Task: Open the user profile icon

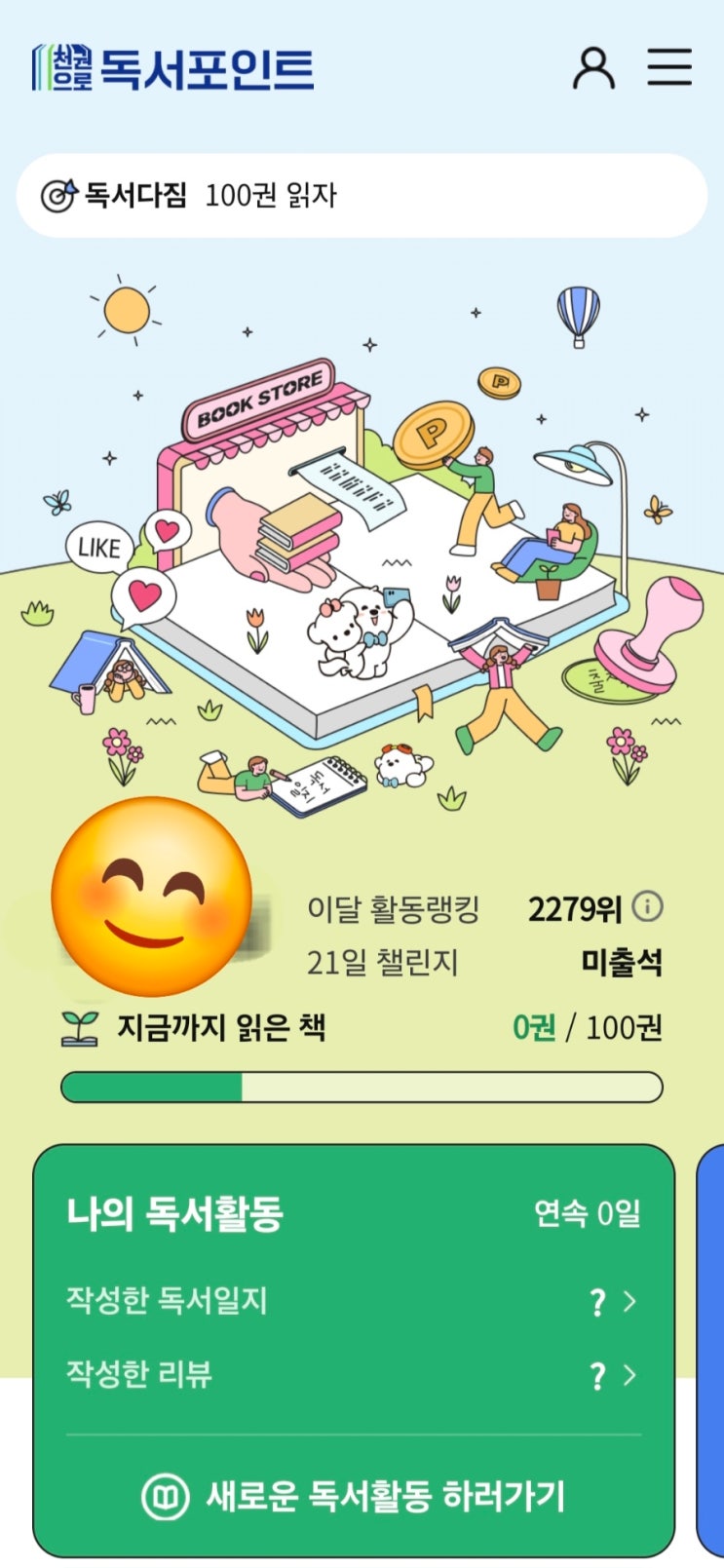Action: coord(592,68)
